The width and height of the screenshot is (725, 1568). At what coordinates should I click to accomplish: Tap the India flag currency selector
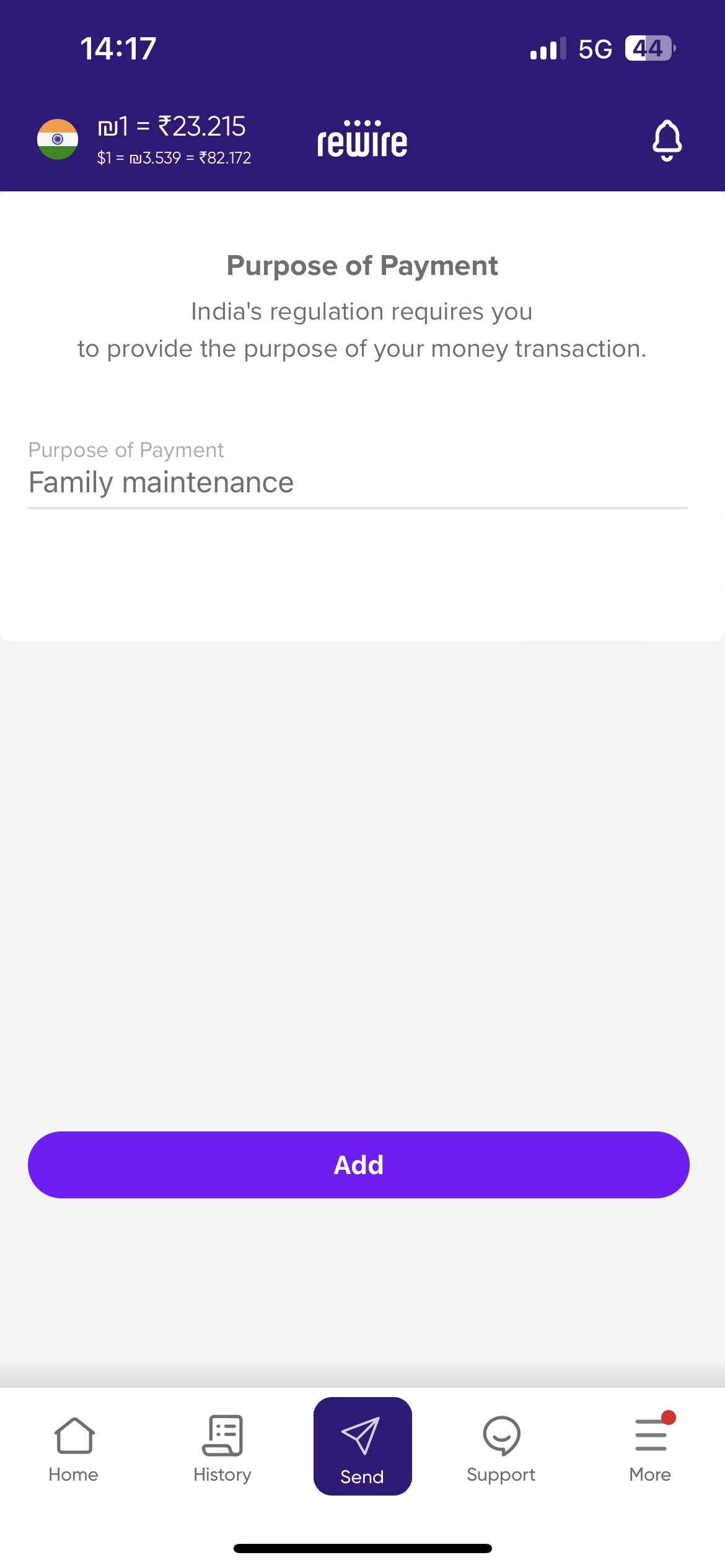pyautogui.click(x=58, y=139)
